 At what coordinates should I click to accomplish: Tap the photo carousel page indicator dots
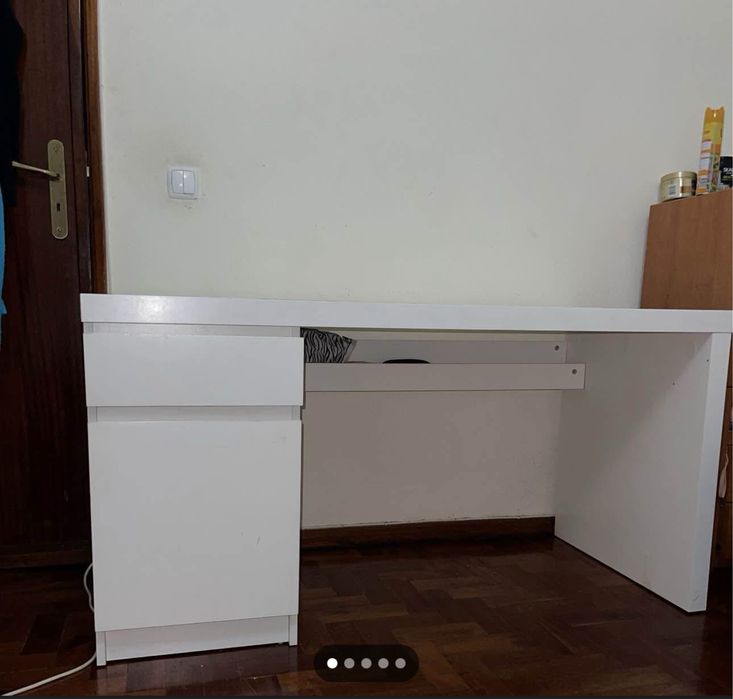pyautogui.click(x=366, y=663)
